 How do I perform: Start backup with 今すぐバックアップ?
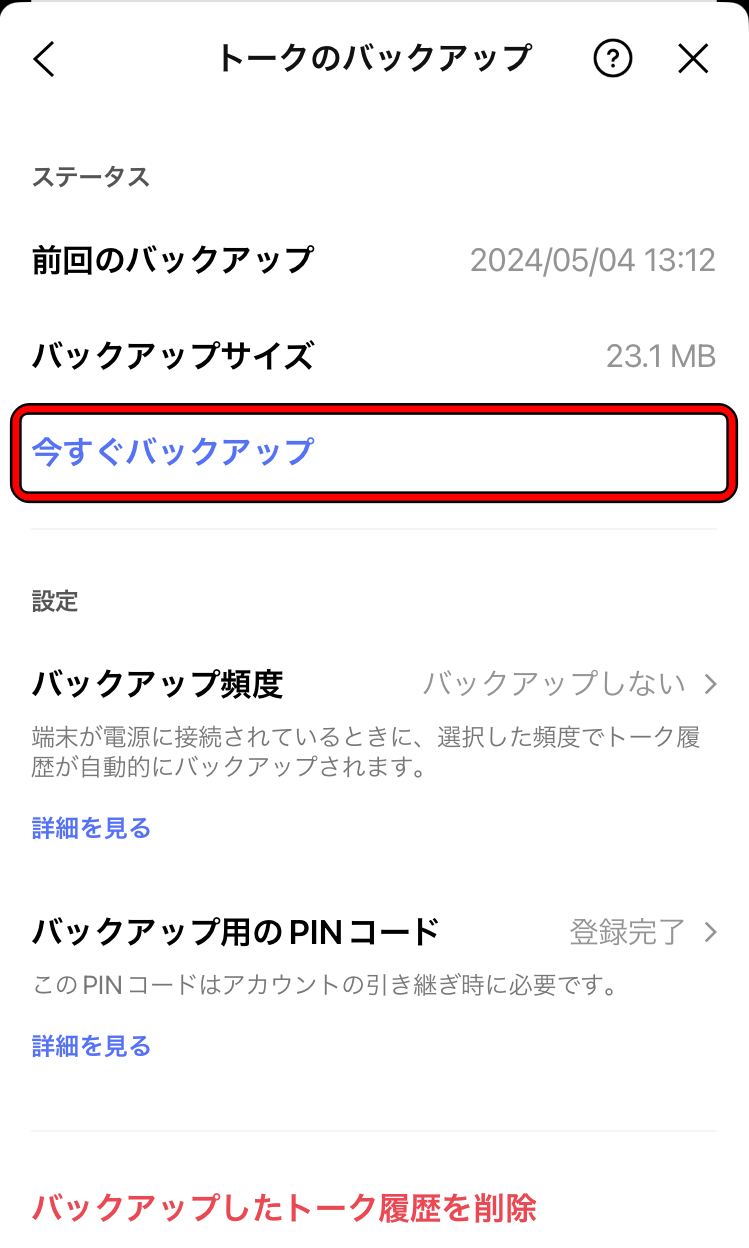click(173, 452)
